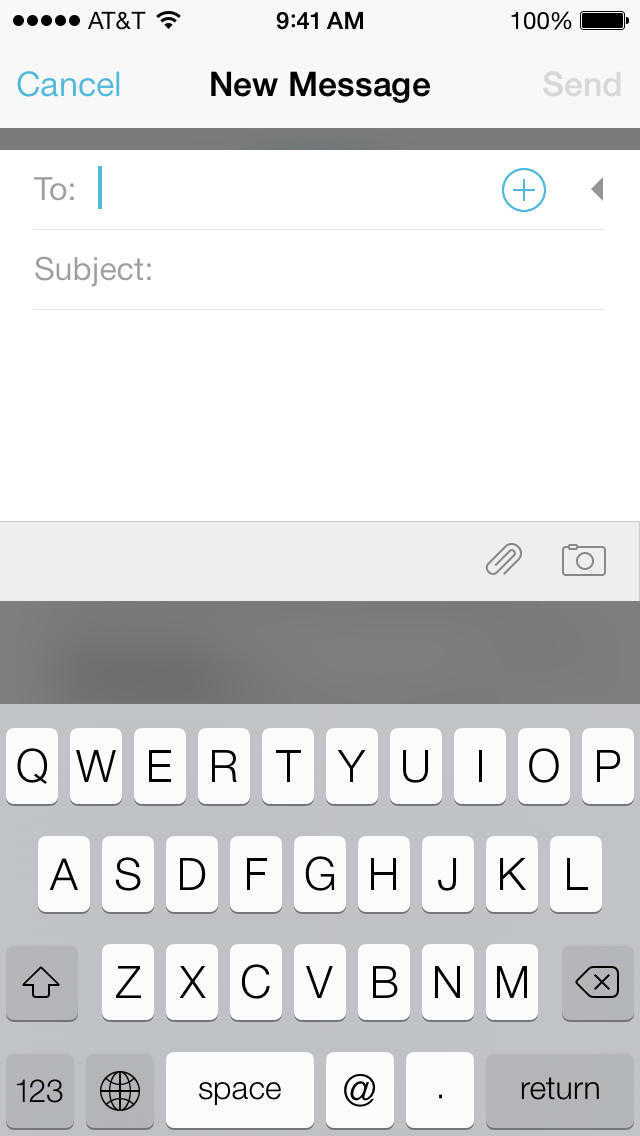This screenshot has width=640, height=1136.
Task: Cancel the new message
Action: pyautogui.click(x=69, y=85)
